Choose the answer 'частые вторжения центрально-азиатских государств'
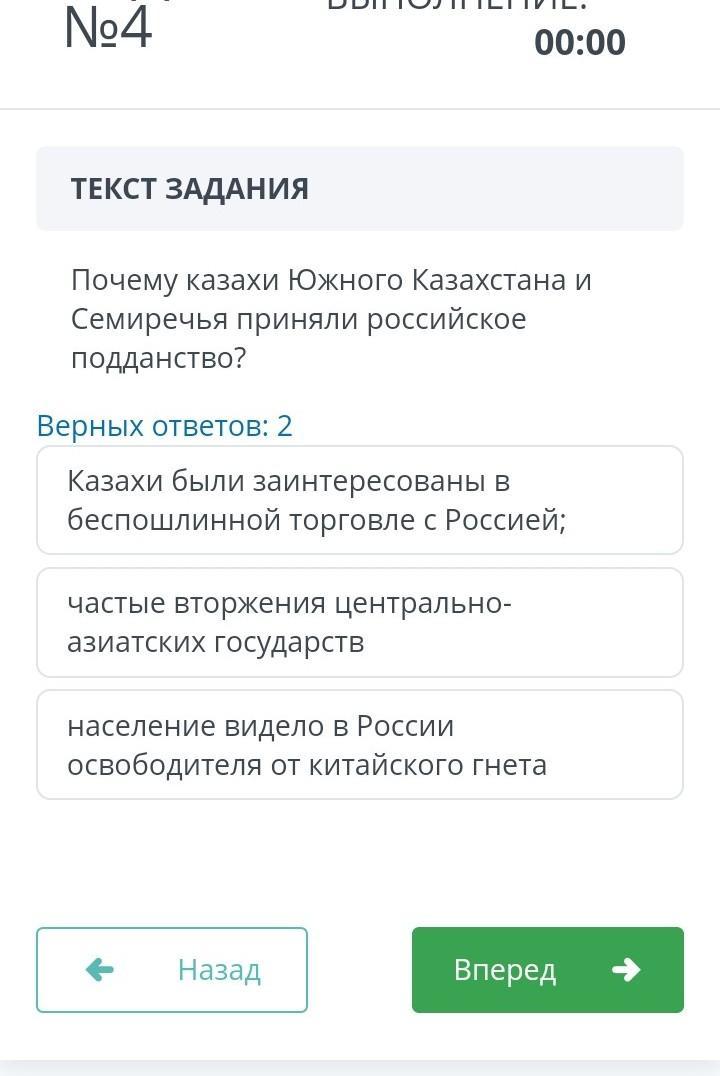The height and width of the screenshot is (1076, 720). click(359, 622)
